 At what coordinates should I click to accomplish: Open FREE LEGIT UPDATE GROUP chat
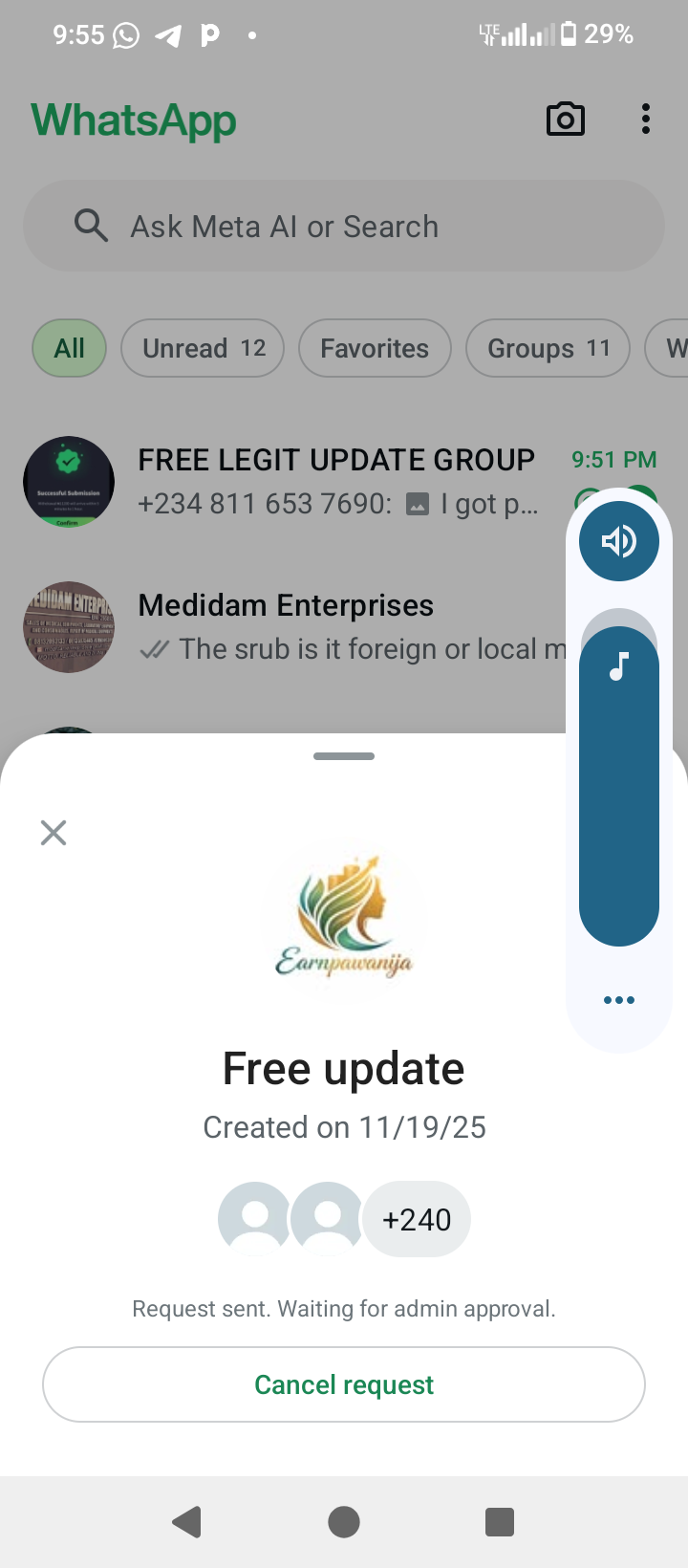point(334,481)
